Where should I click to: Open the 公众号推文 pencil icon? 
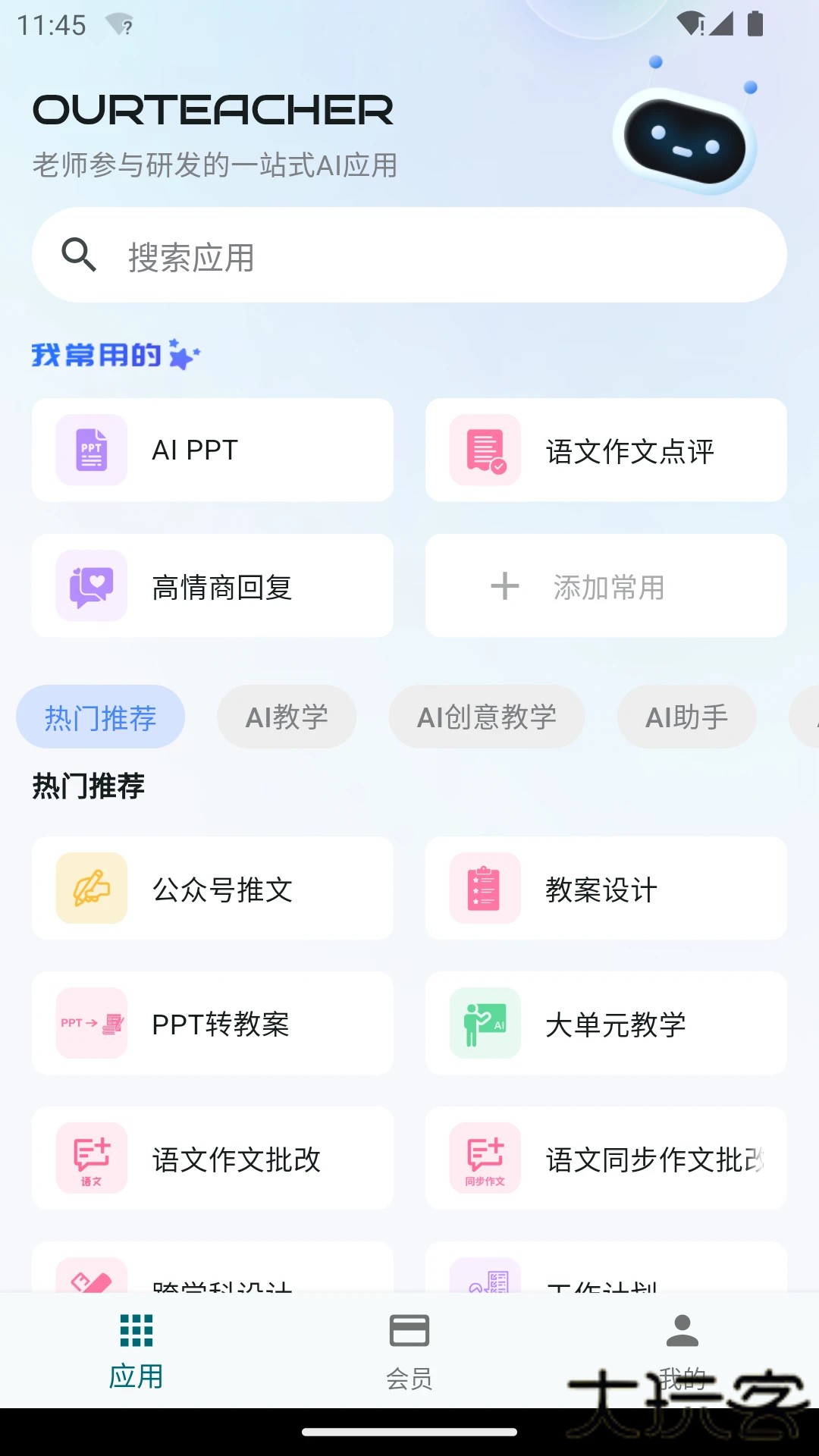point(89,888)
